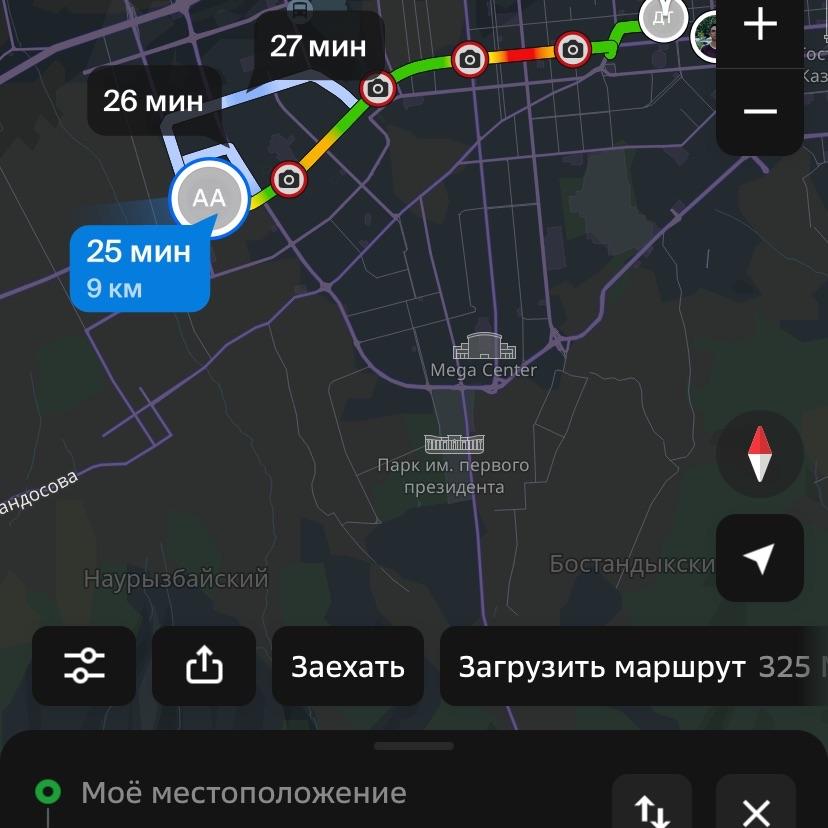Screen dimensions: 828x828
Task: Tap the Заехать button
Action: (x=347, y=667)
